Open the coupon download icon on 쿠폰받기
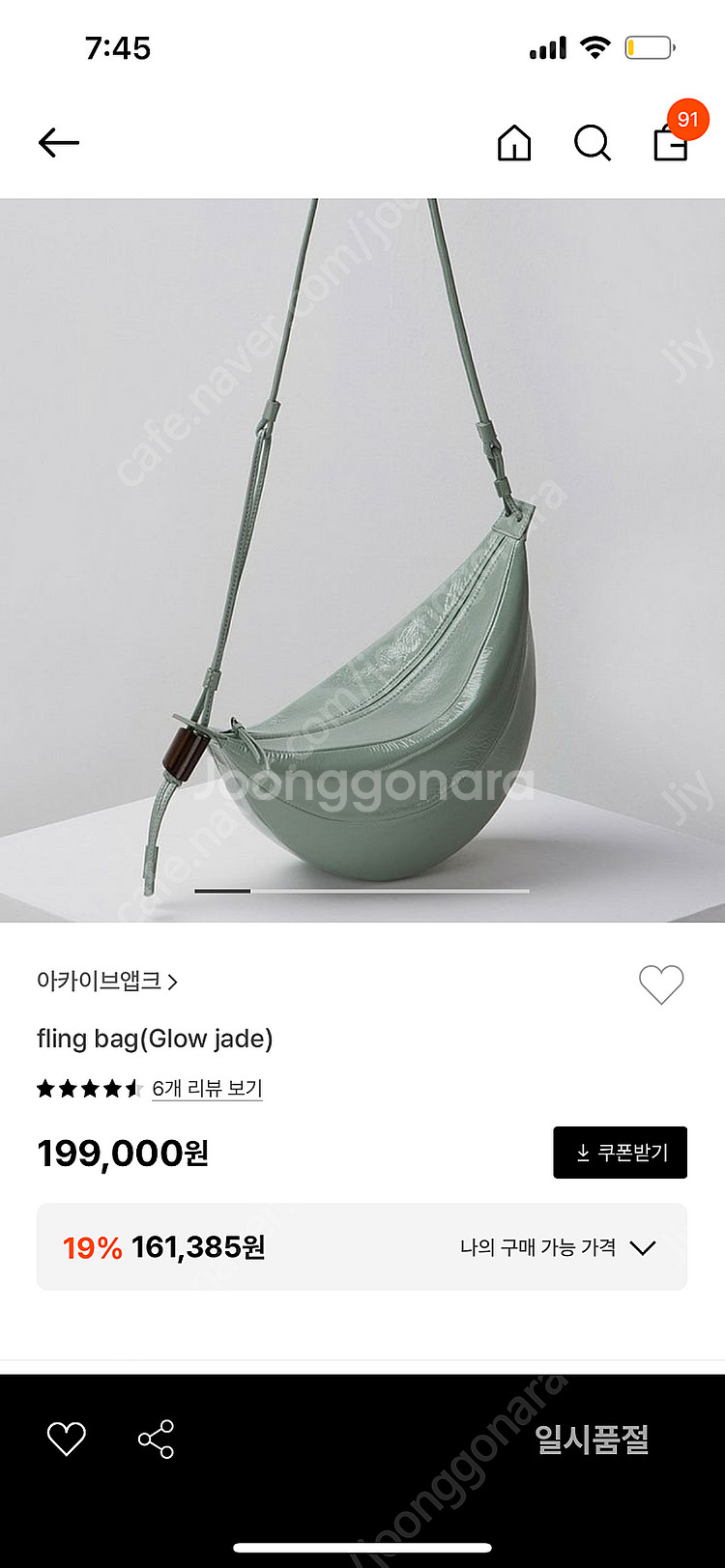725x1568 pixels. pyautogui.click(x=582, y=1152)
